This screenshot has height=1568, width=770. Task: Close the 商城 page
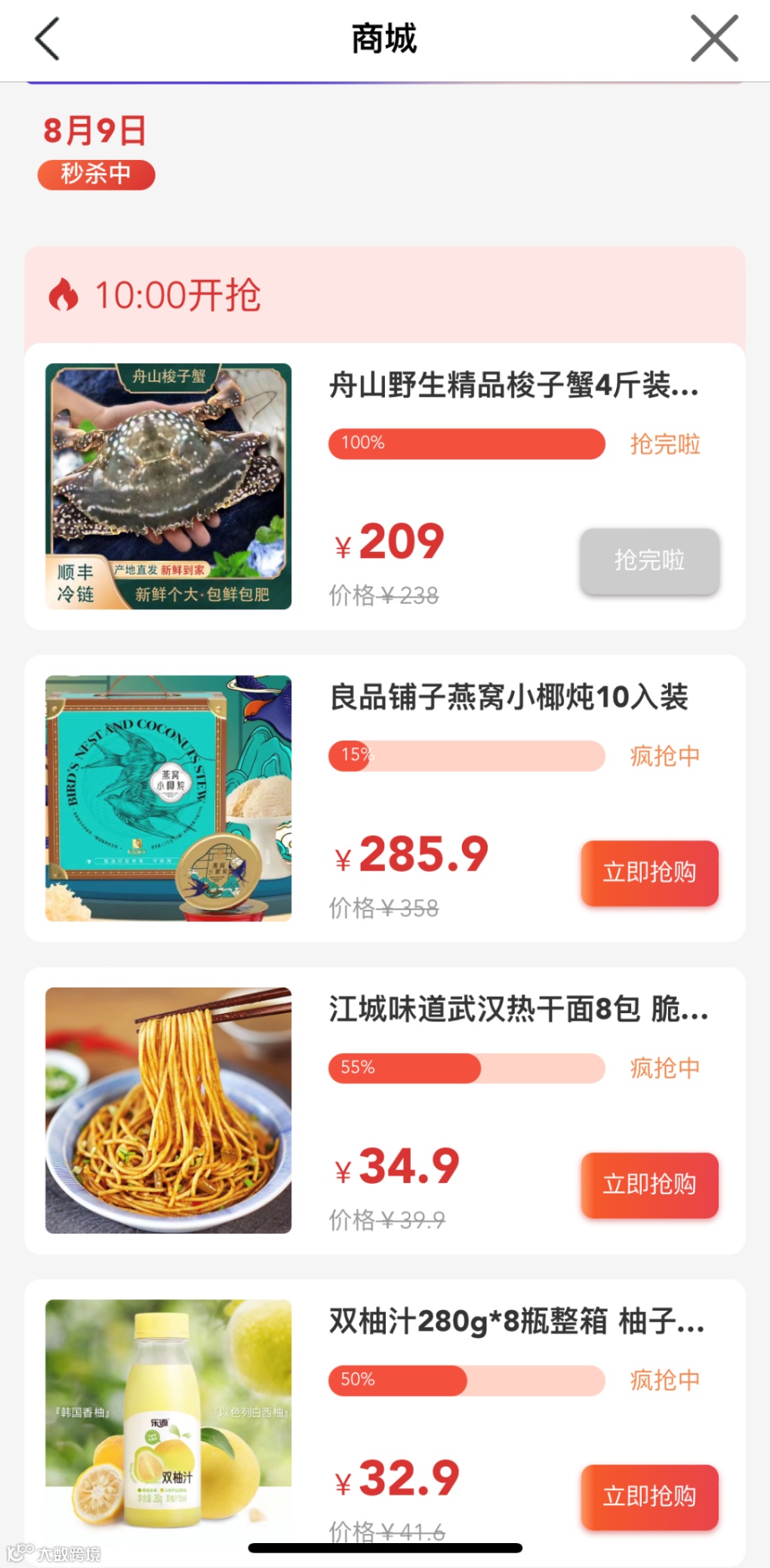(714, 39)
